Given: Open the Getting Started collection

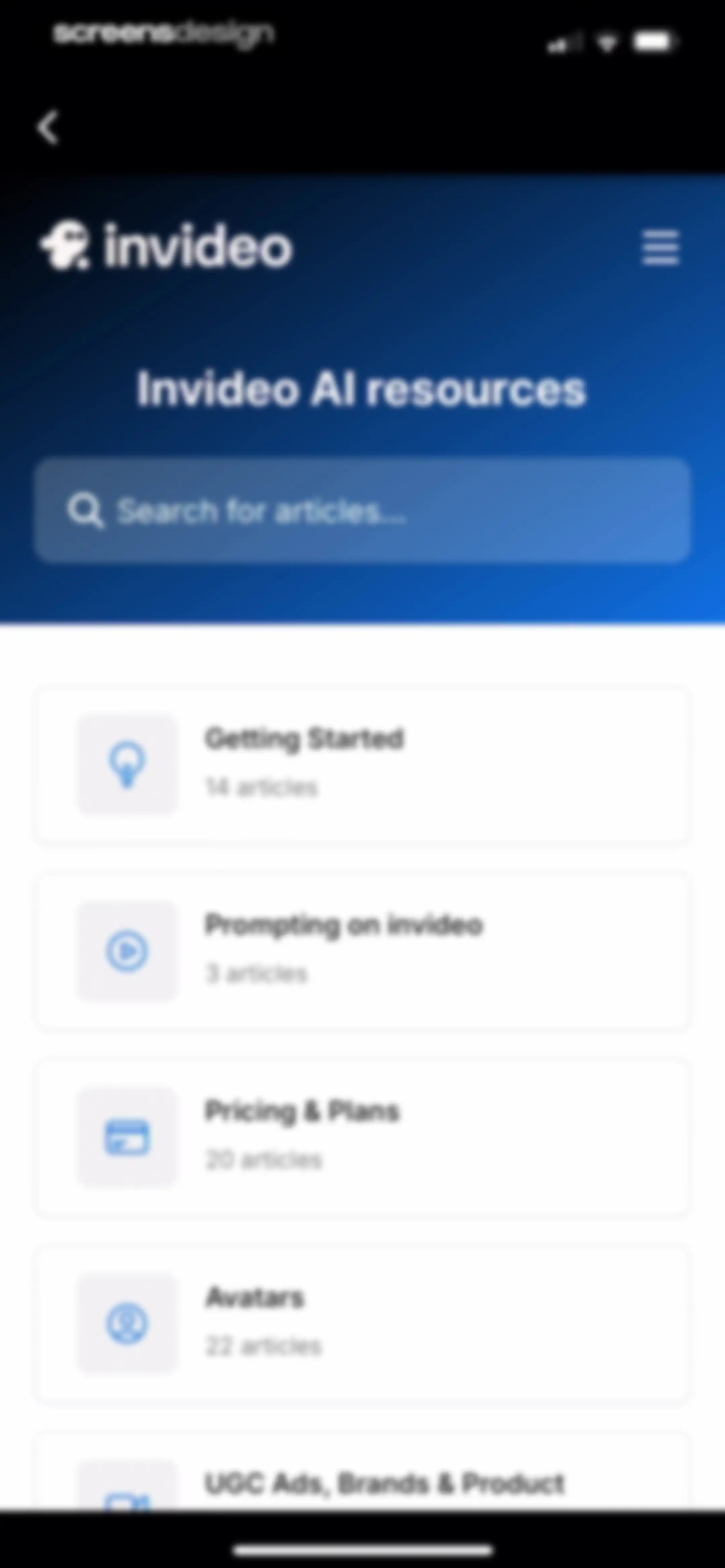Looking at the screenshot, I should click(x=362, y=763).
